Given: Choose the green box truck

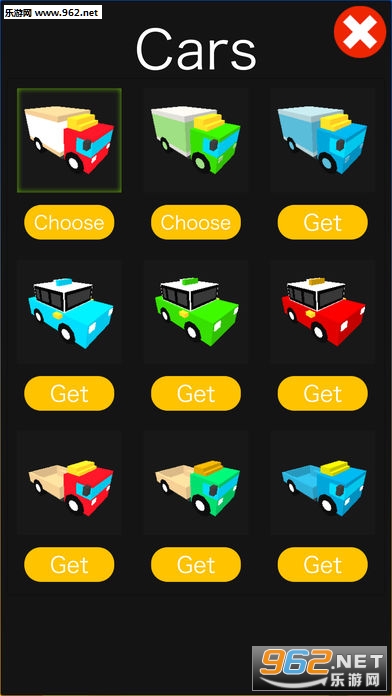Looking at the screenshot, I should click(196, 222).
